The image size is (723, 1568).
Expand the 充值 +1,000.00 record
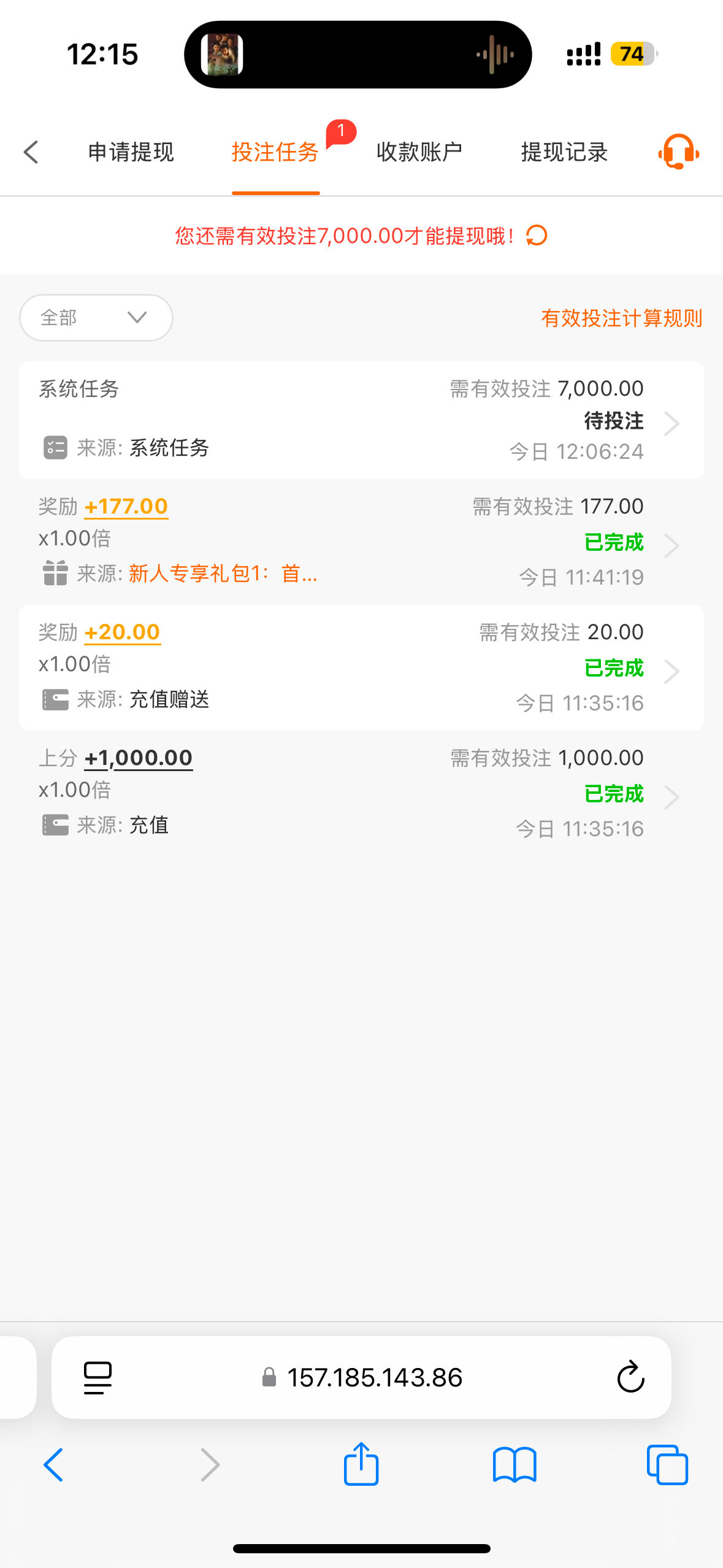tap(672, 796)
